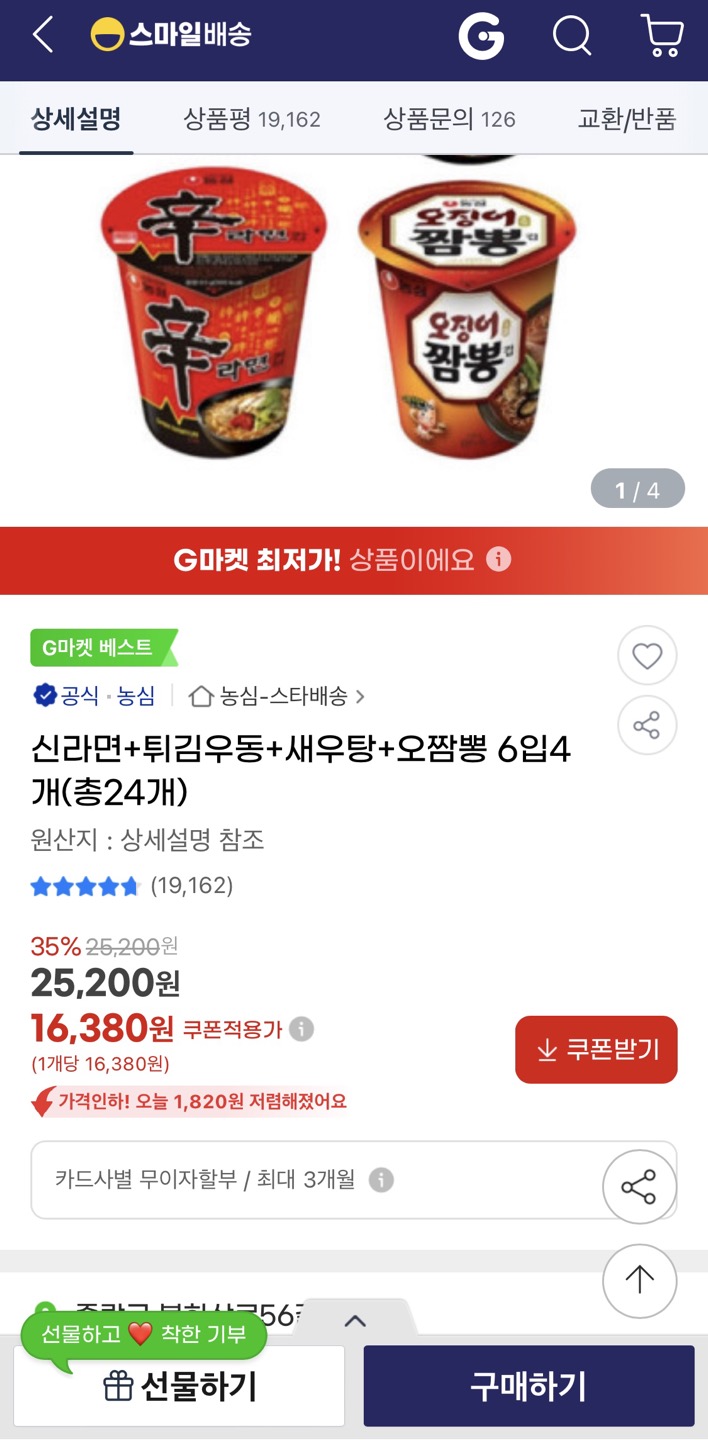Image resolution: width=708 pixels, height=1440 pixels.
Task: Open the 공식 농심 brand link
Action: point(95,696)
